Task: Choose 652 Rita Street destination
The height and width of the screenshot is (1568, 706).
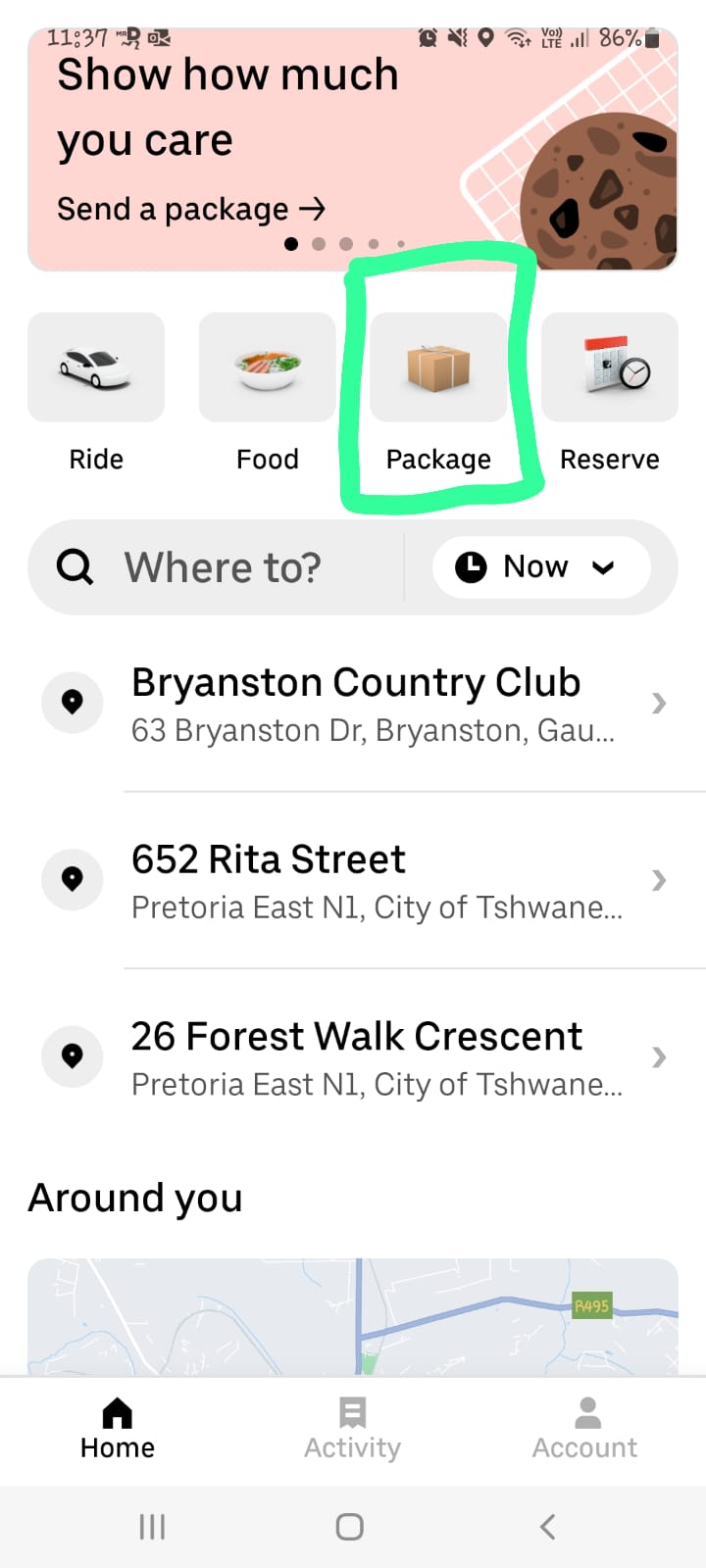Action: (353, 880)
